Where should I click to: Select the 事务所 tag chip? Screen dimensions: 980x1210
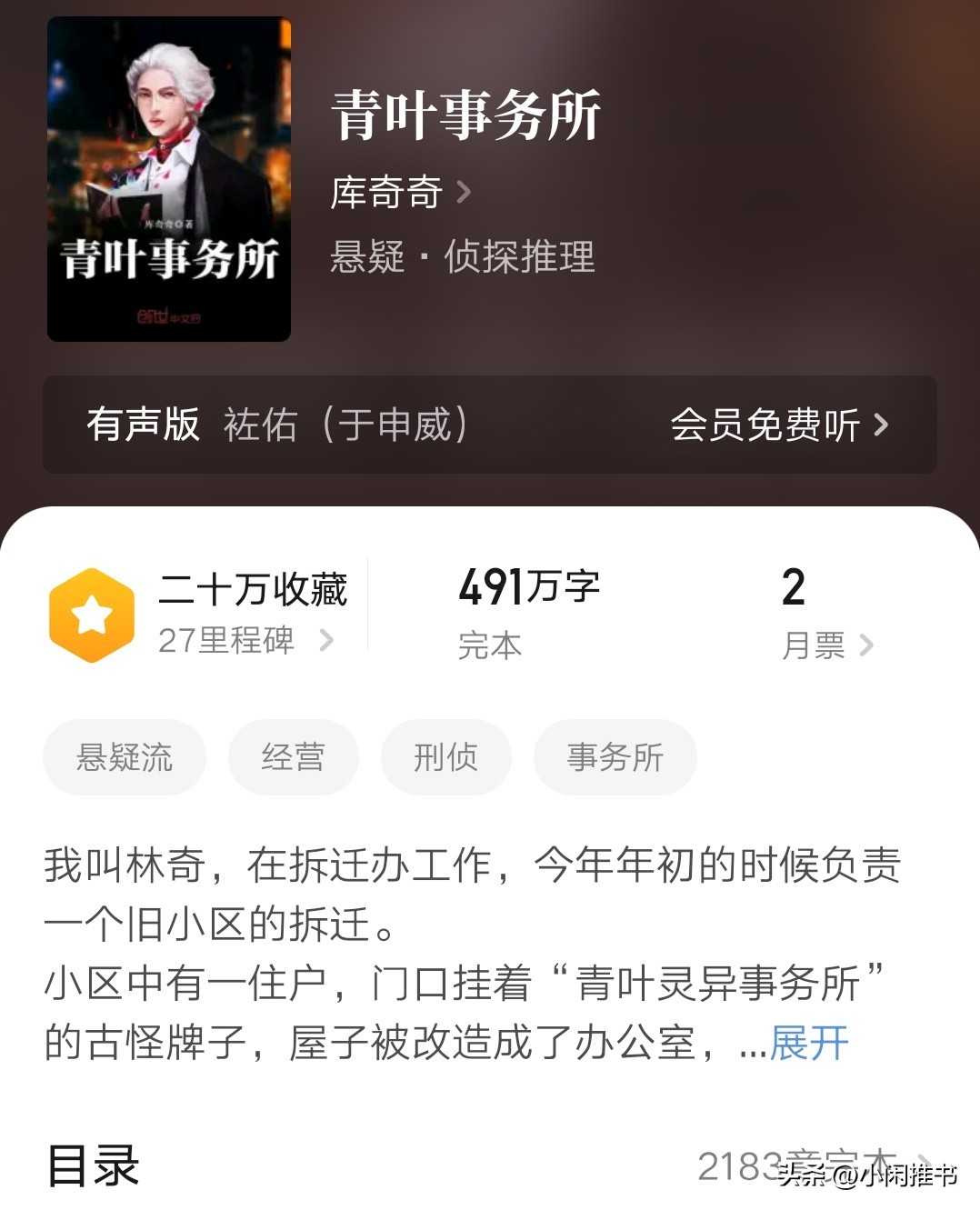615,757
